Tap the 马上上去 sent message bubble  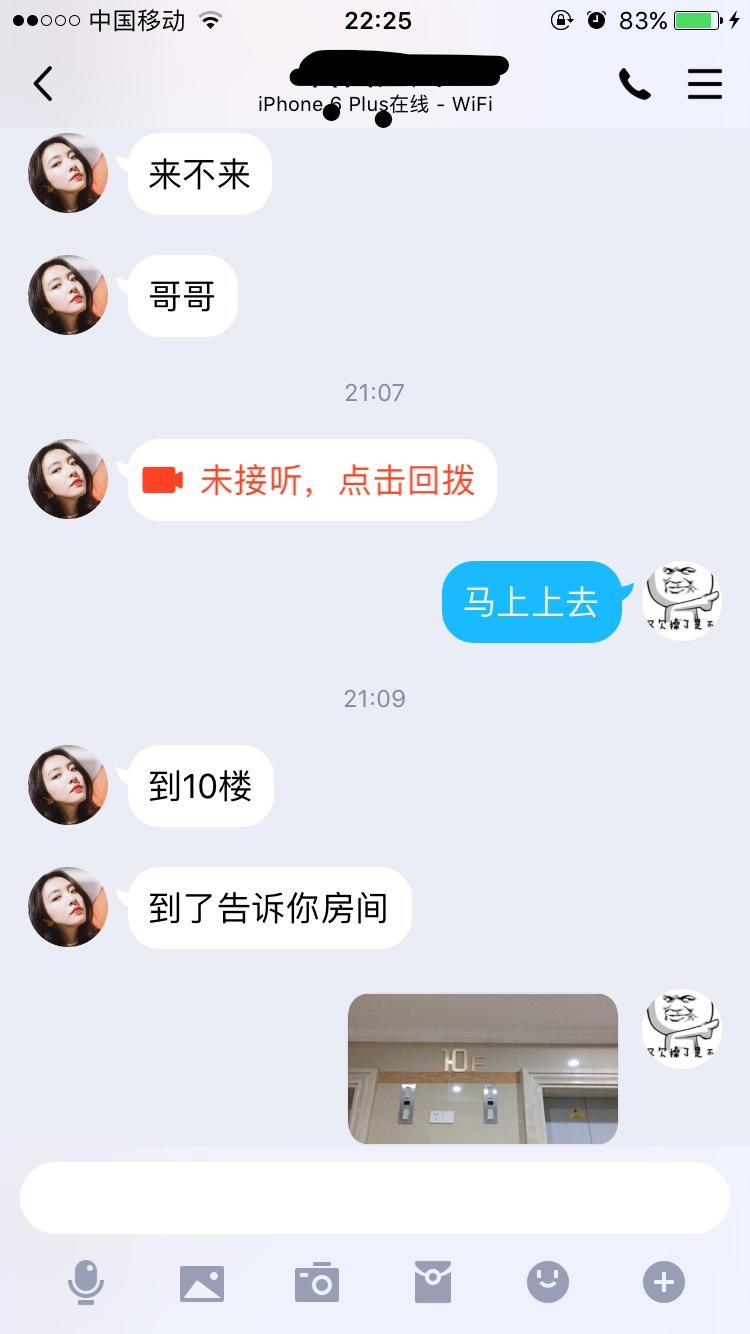pos(532,600)
